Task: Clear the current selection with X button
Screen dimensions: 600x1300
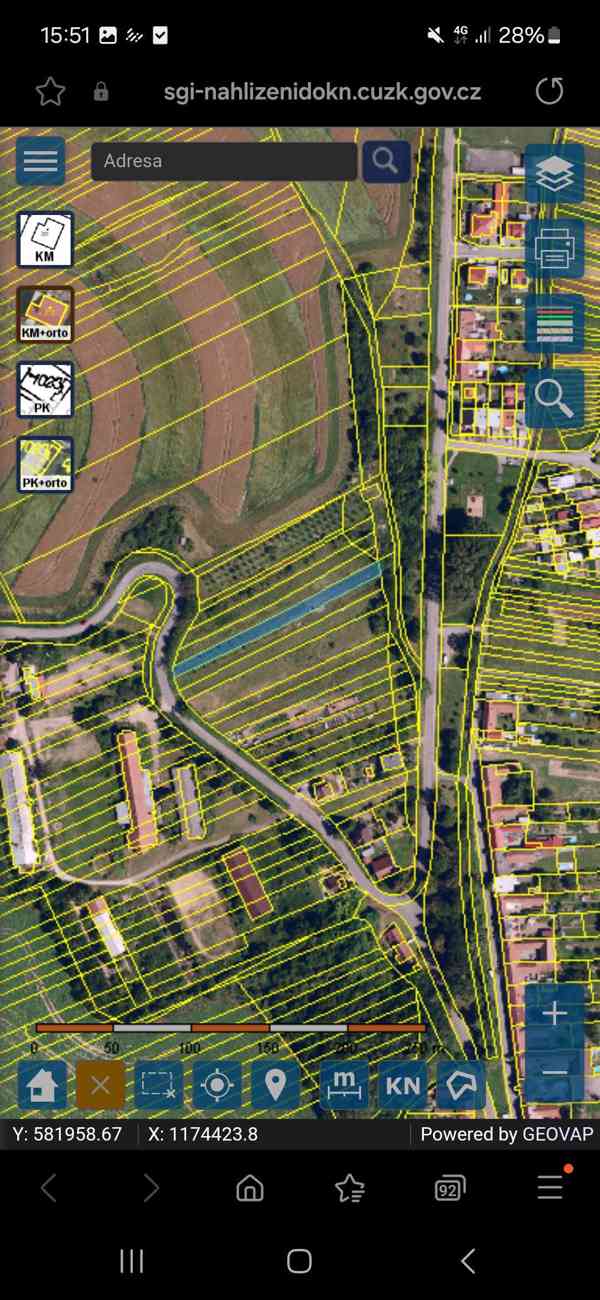Action: [100, 1084]
